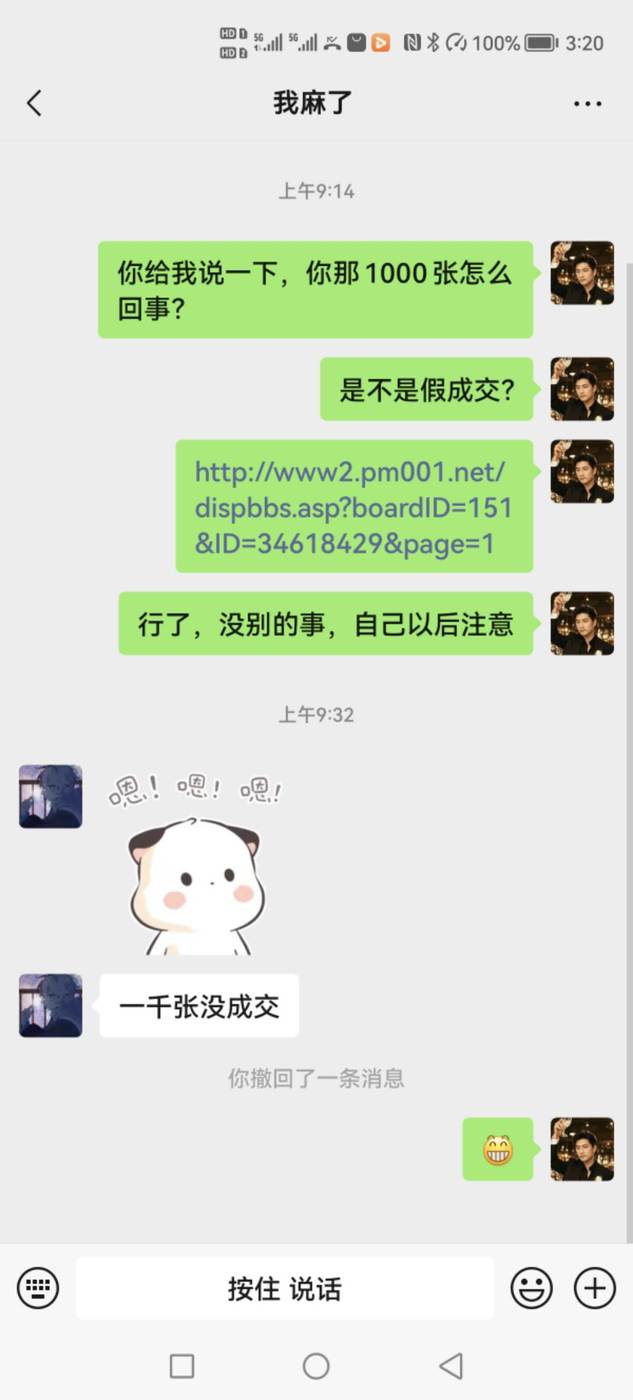Switch to keyboard text input
Viewport: 633px width, 1400px height.
tap(38, 1288)
